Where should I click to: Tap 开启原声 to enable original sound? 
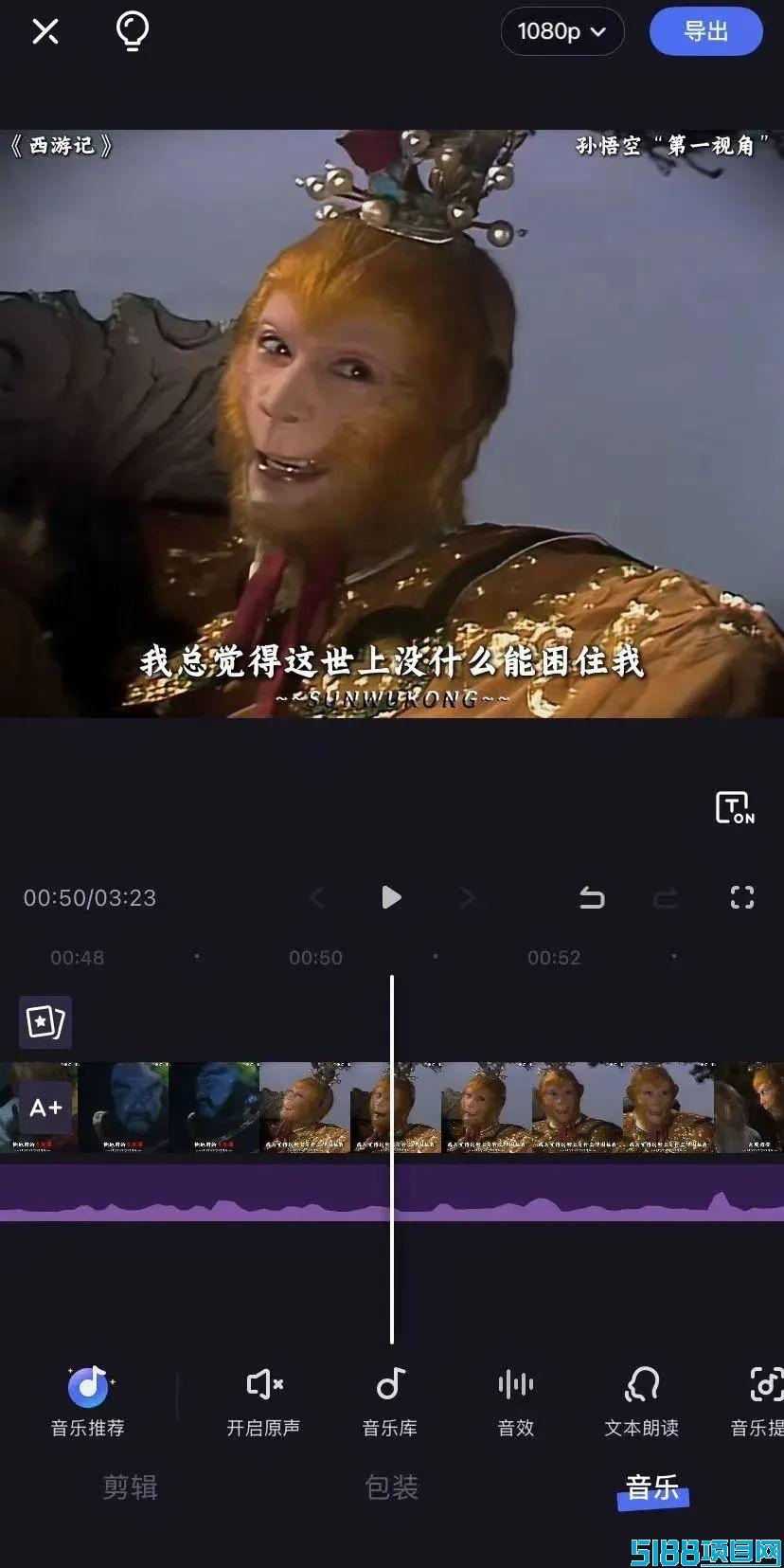pos(263,1402)
